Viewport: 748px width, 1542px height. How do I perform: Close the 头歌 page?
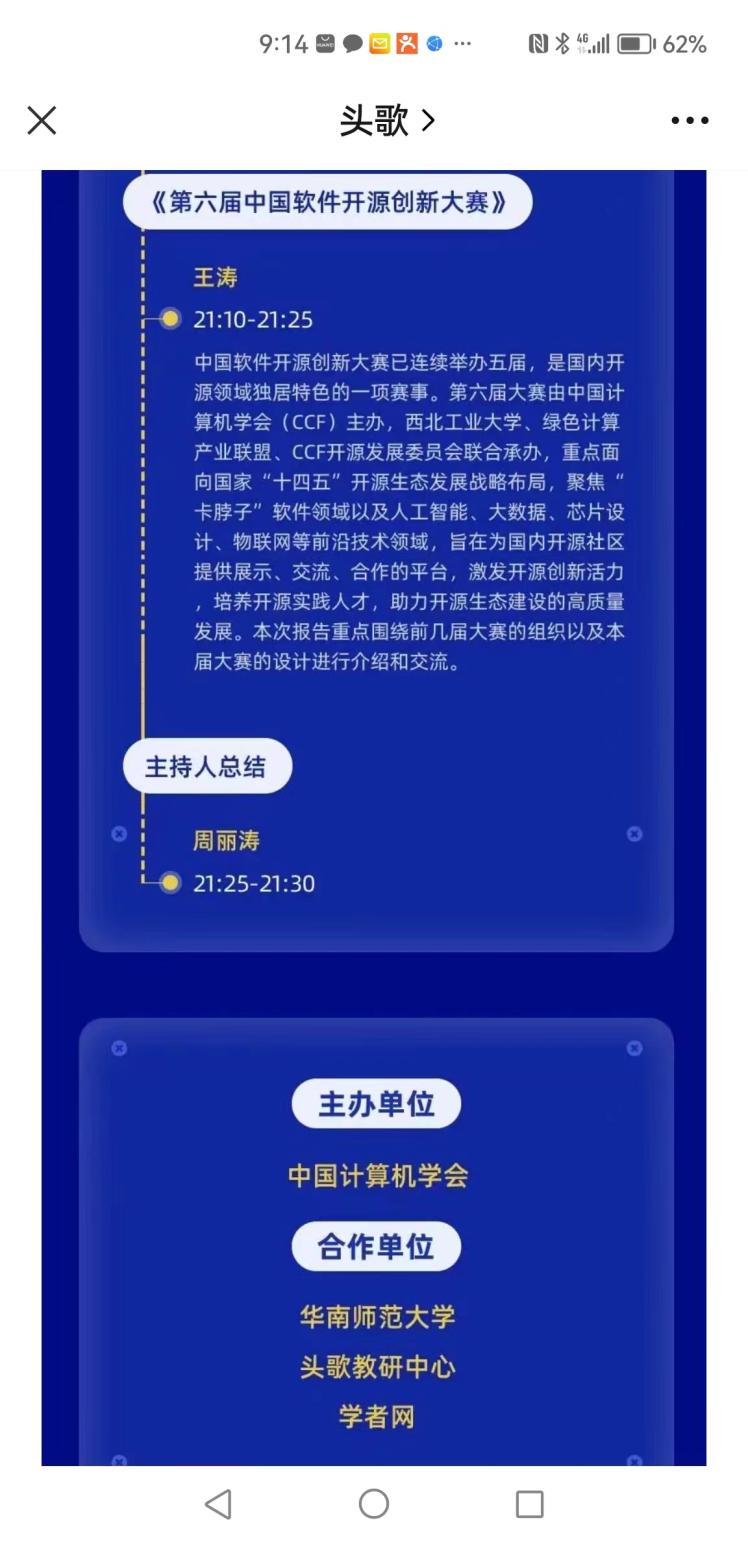(41, 120)
